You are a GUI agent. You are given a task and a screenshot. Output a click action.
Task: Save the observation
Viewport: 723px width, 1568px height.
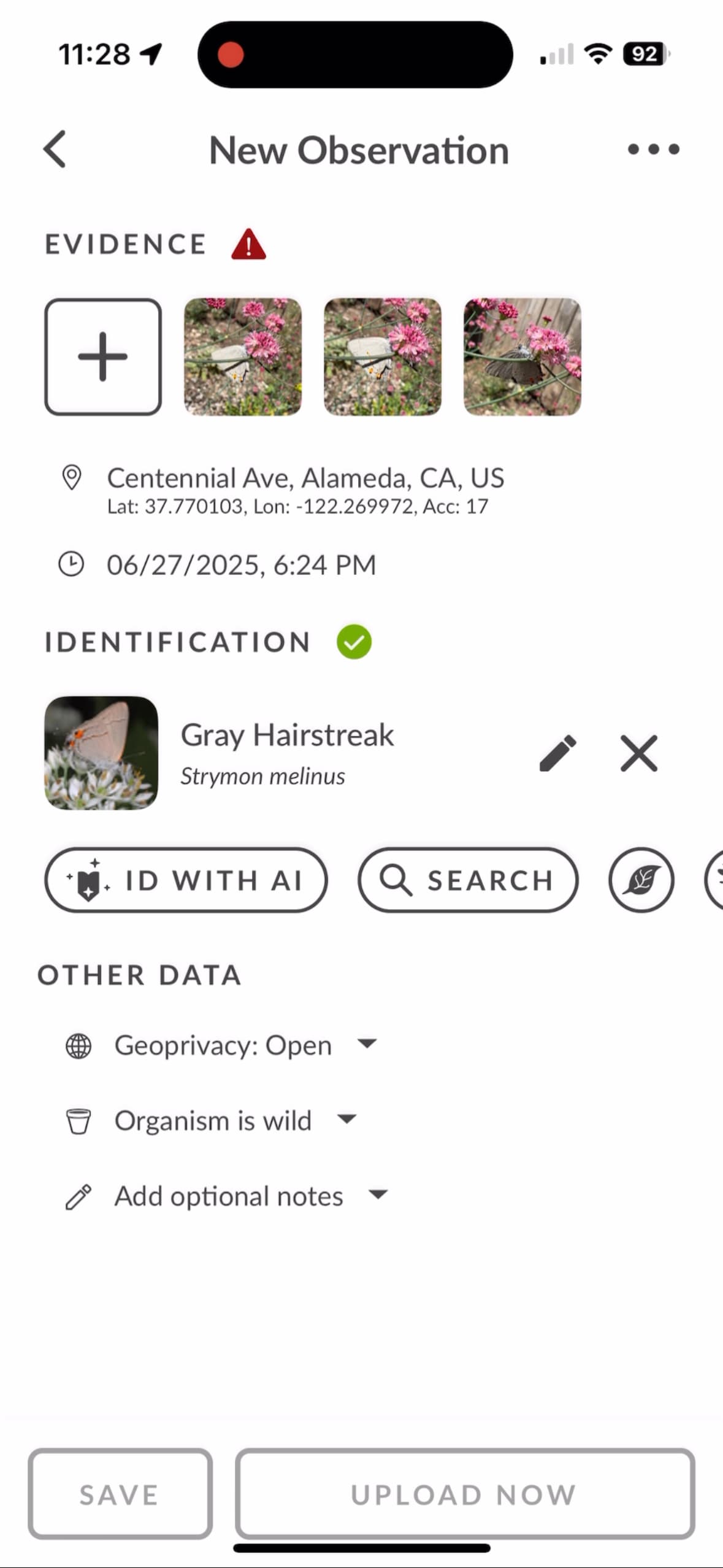(120, 1494)
